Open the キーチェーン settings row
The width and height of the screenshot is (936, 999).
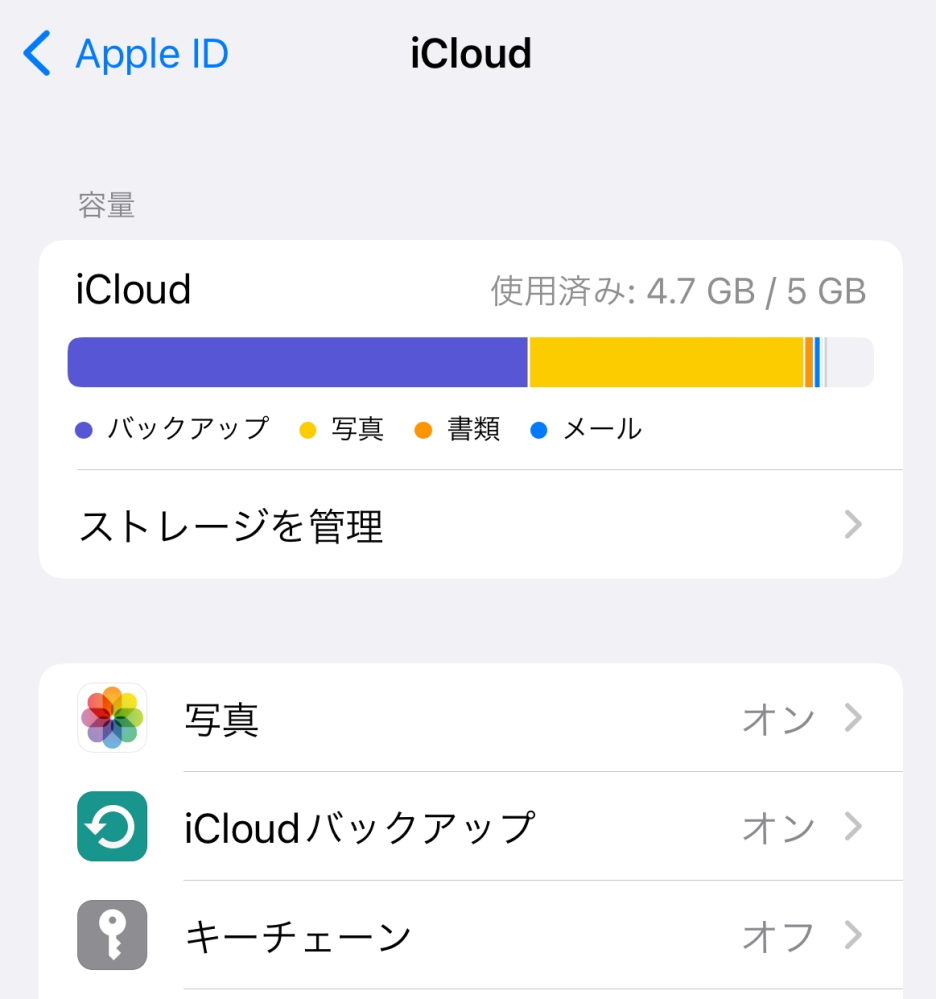[x=470, y=936]
